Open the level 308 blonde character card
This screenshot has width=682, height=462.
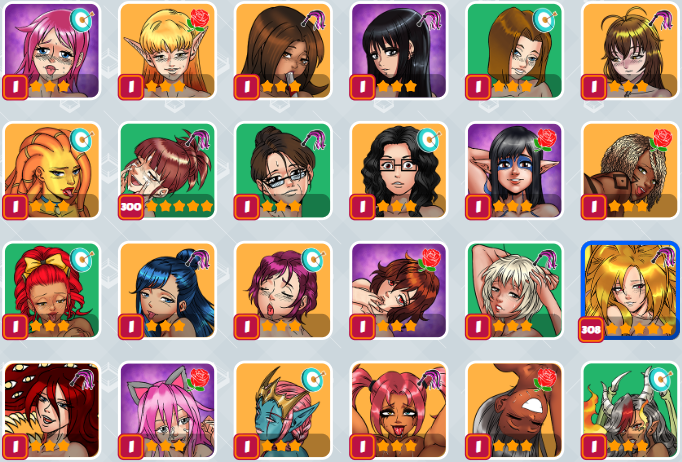630,288
